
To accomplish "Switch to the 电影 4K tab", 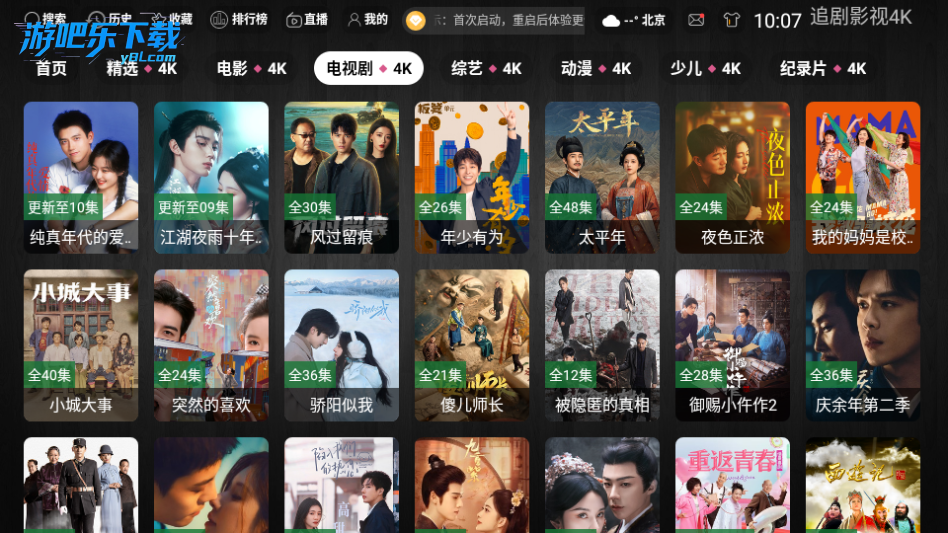I will [x=252, y=68].
